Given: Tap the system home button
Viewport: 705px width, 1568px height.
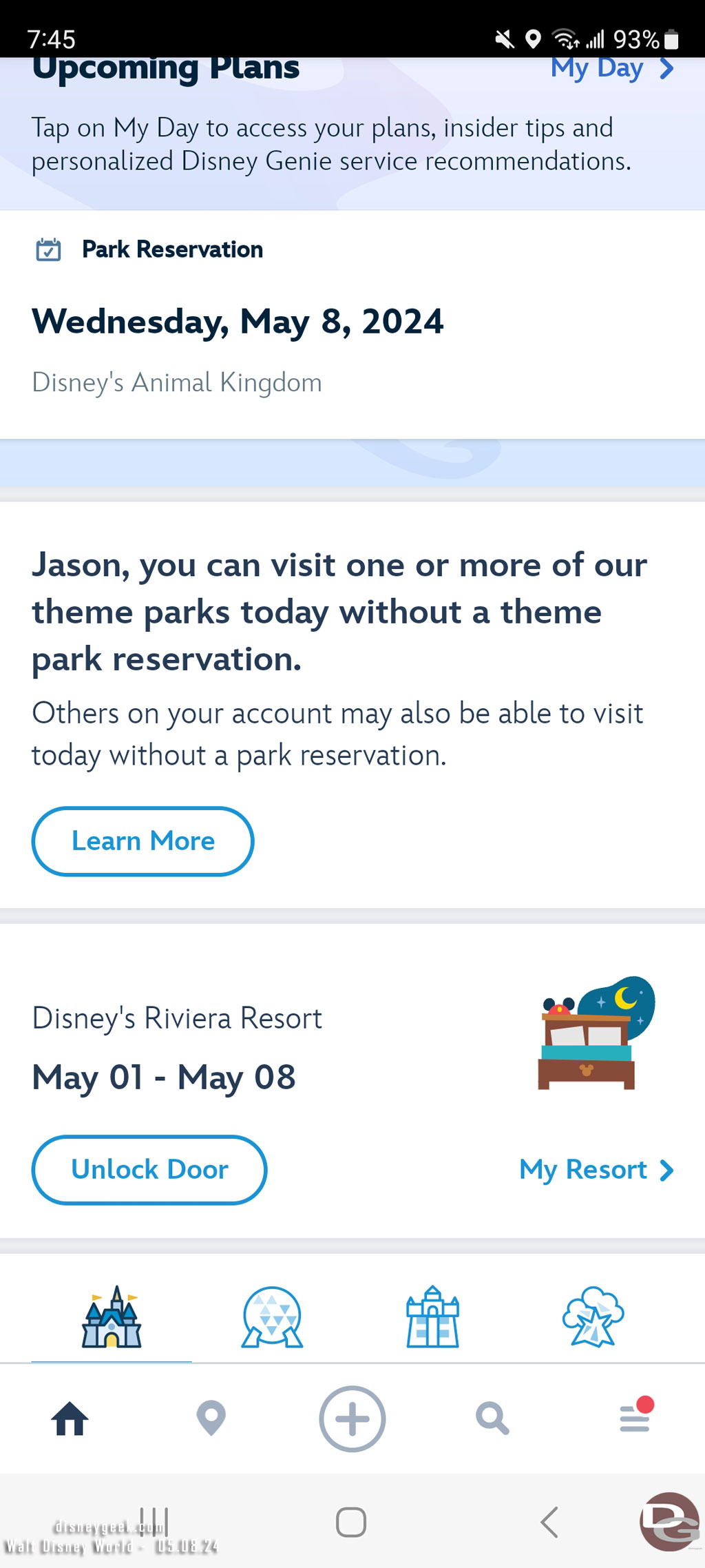Looking at the screenshot, I should (x=351, y=1523).
